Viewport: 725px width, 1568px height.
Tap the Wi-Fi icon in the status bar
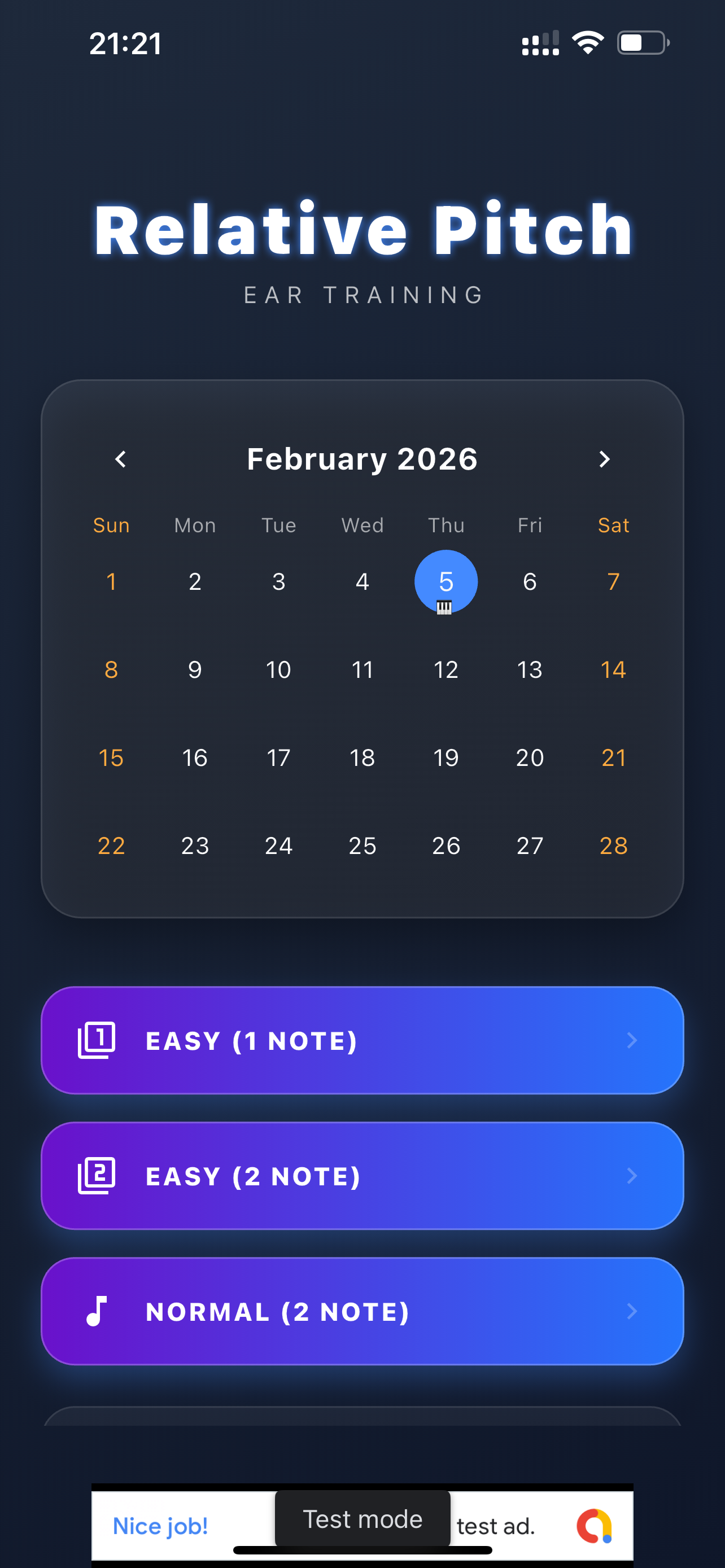point(586,41)
